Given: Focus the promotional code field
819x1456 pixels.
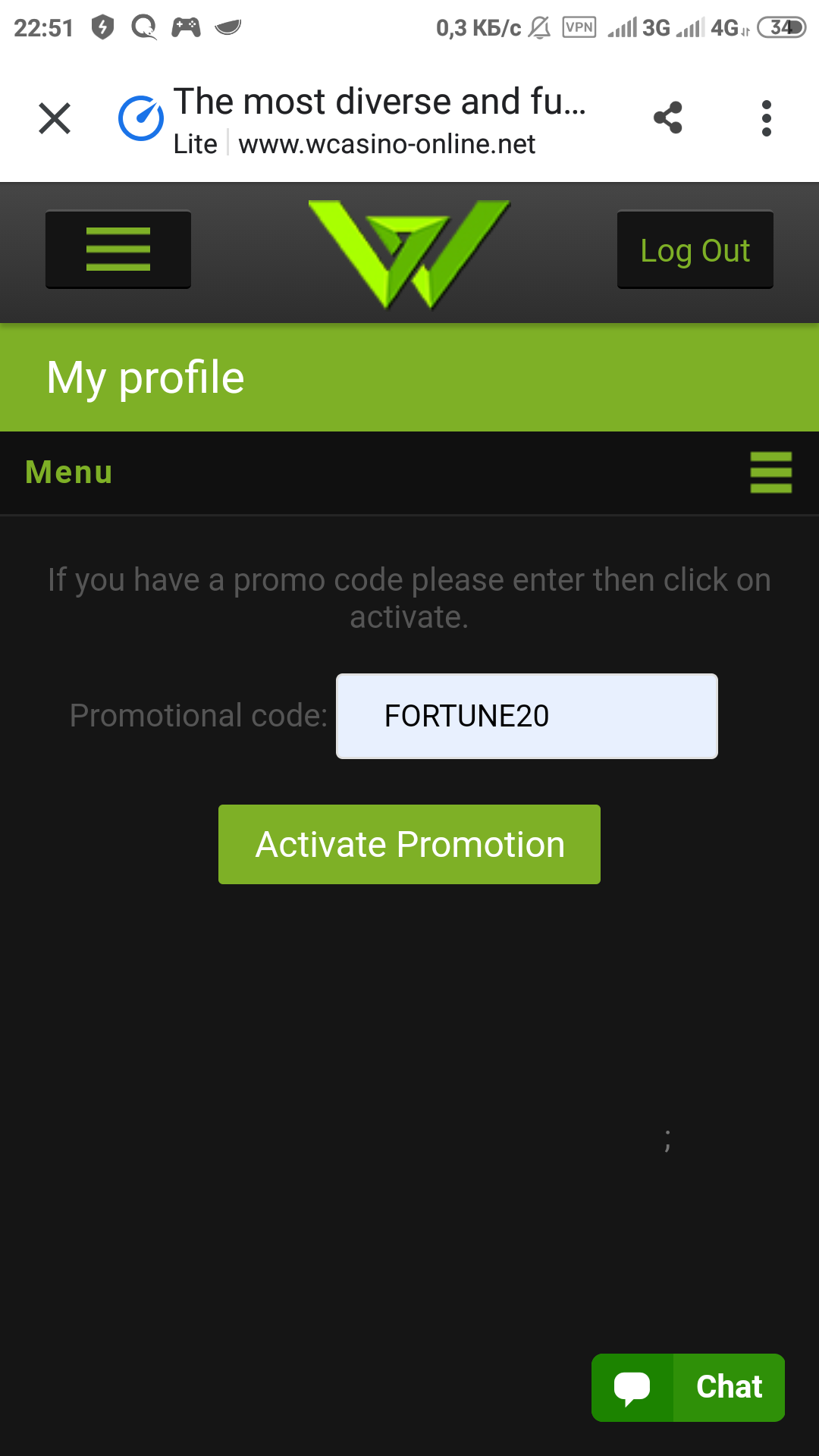Looking at the screenshot, I should point(526,716).
